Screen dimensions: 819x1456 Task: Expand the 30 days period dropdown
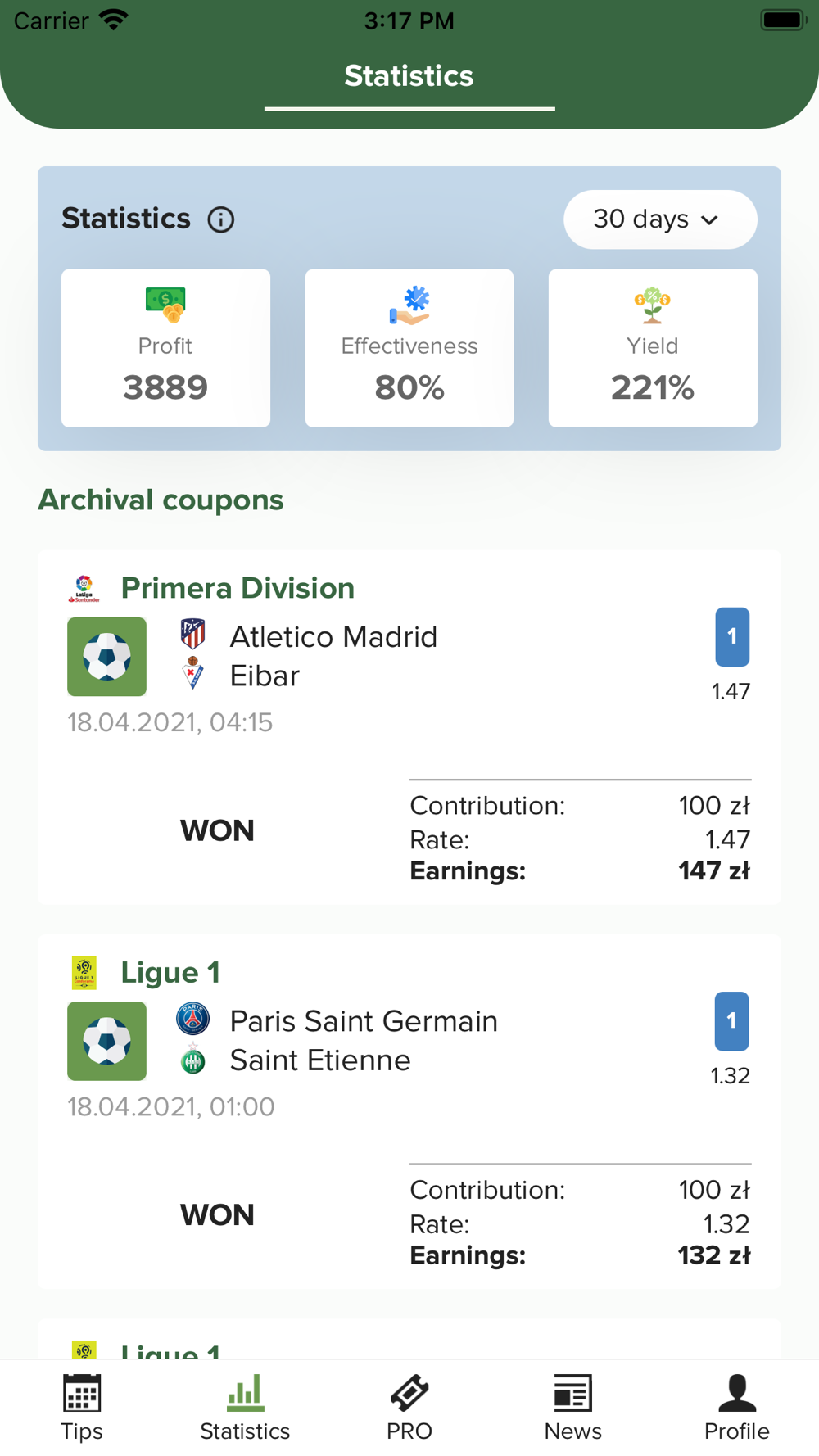[660, 219]
